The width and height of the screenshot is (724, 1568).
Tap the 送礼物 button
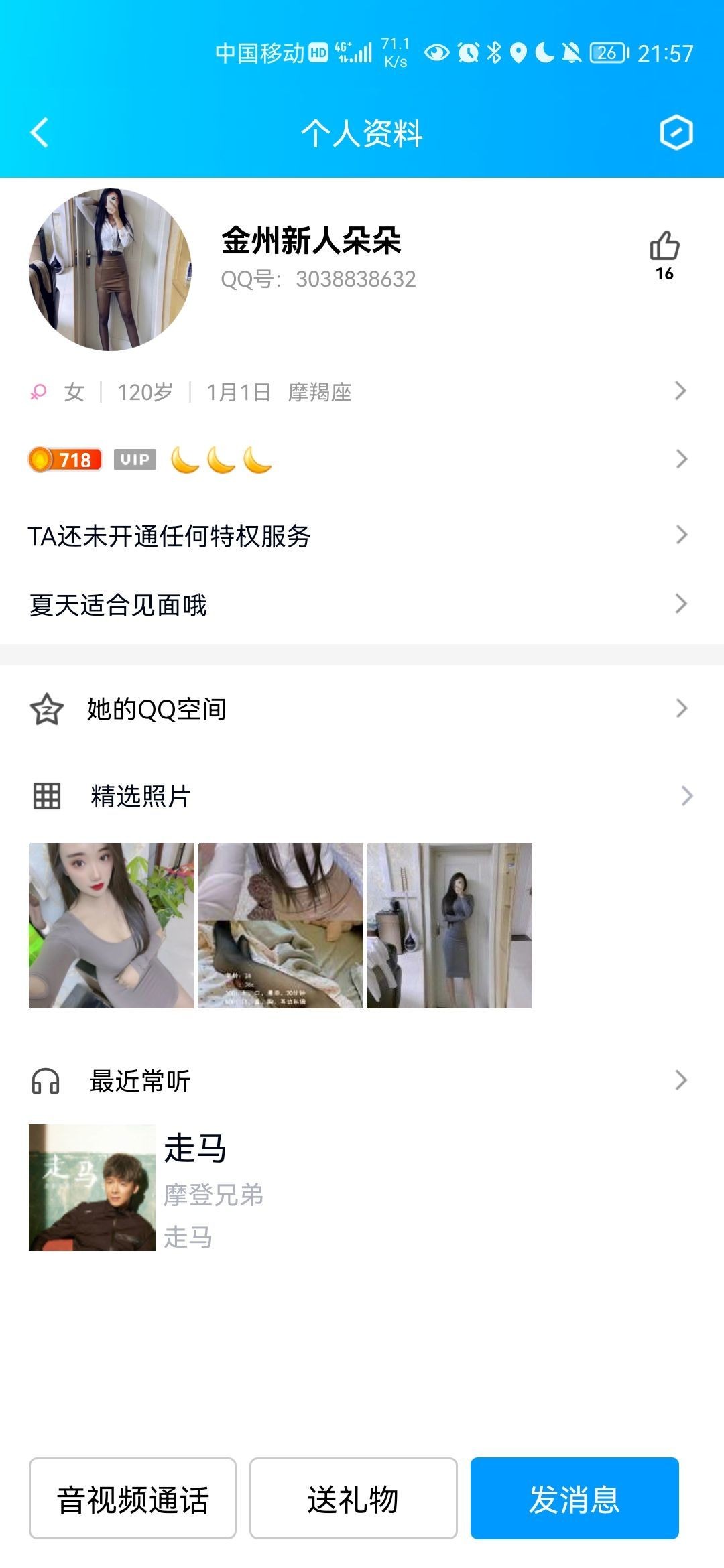[x=353, y=1498]
